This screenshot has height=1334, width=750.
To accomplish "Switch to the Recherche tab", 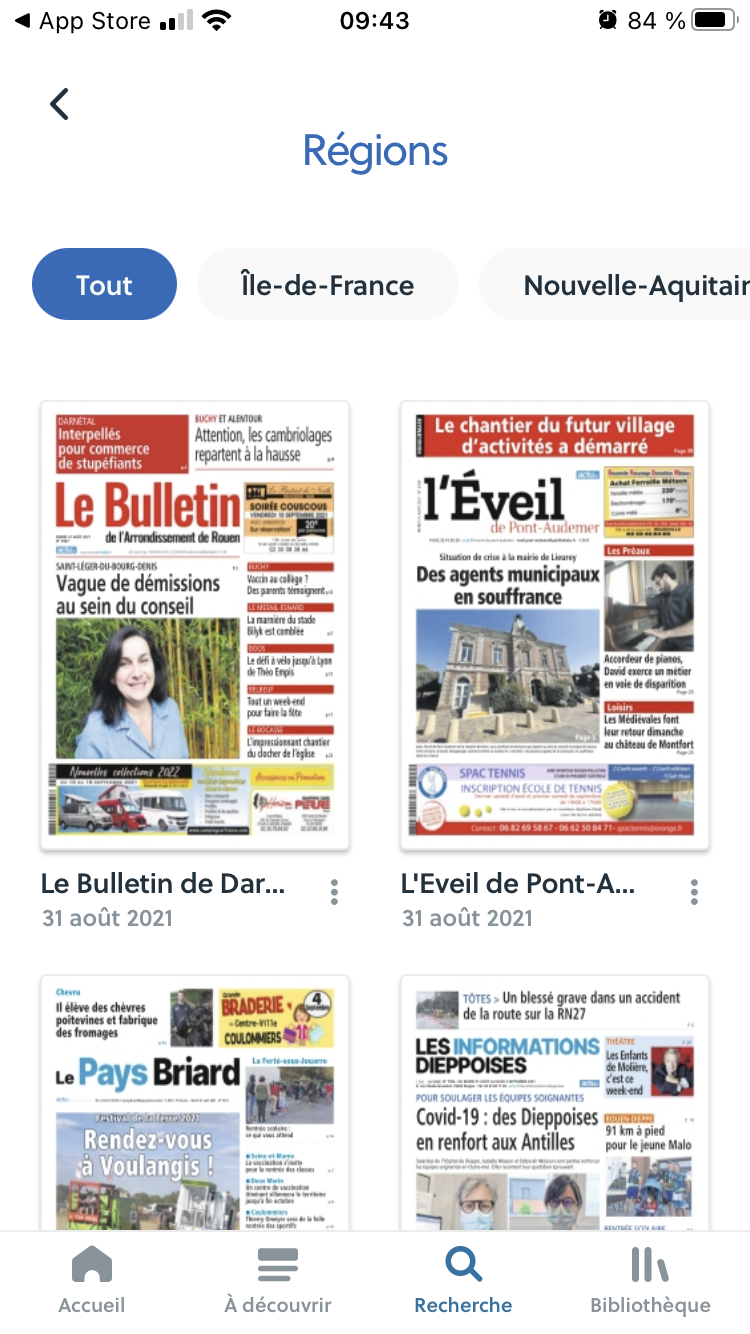I will 463,1280.
